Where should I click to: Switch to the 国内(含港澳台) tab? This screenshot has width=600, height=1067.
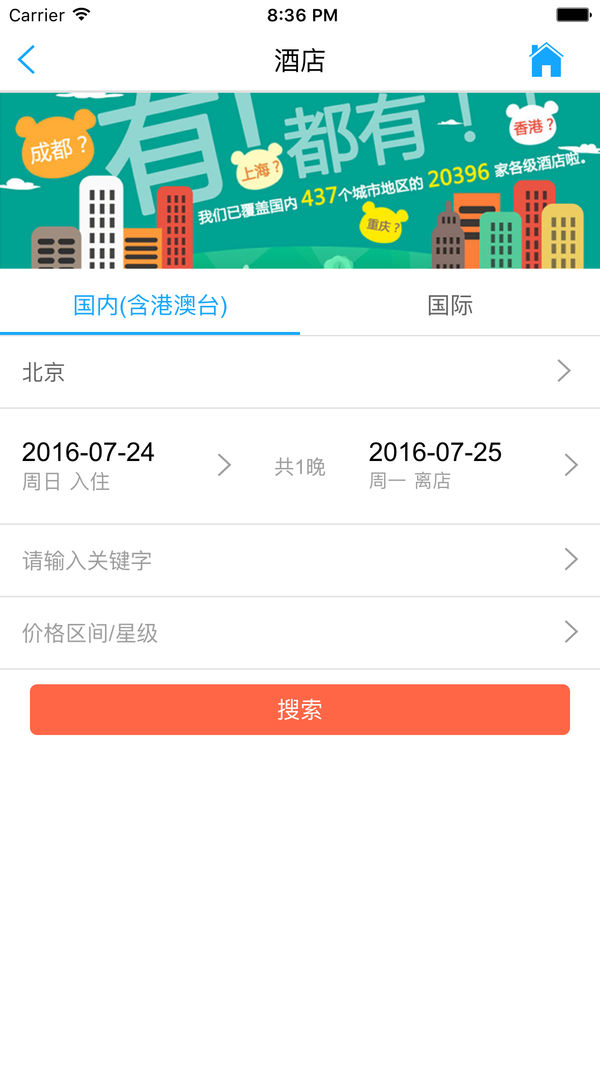click(x=150, y=306)
